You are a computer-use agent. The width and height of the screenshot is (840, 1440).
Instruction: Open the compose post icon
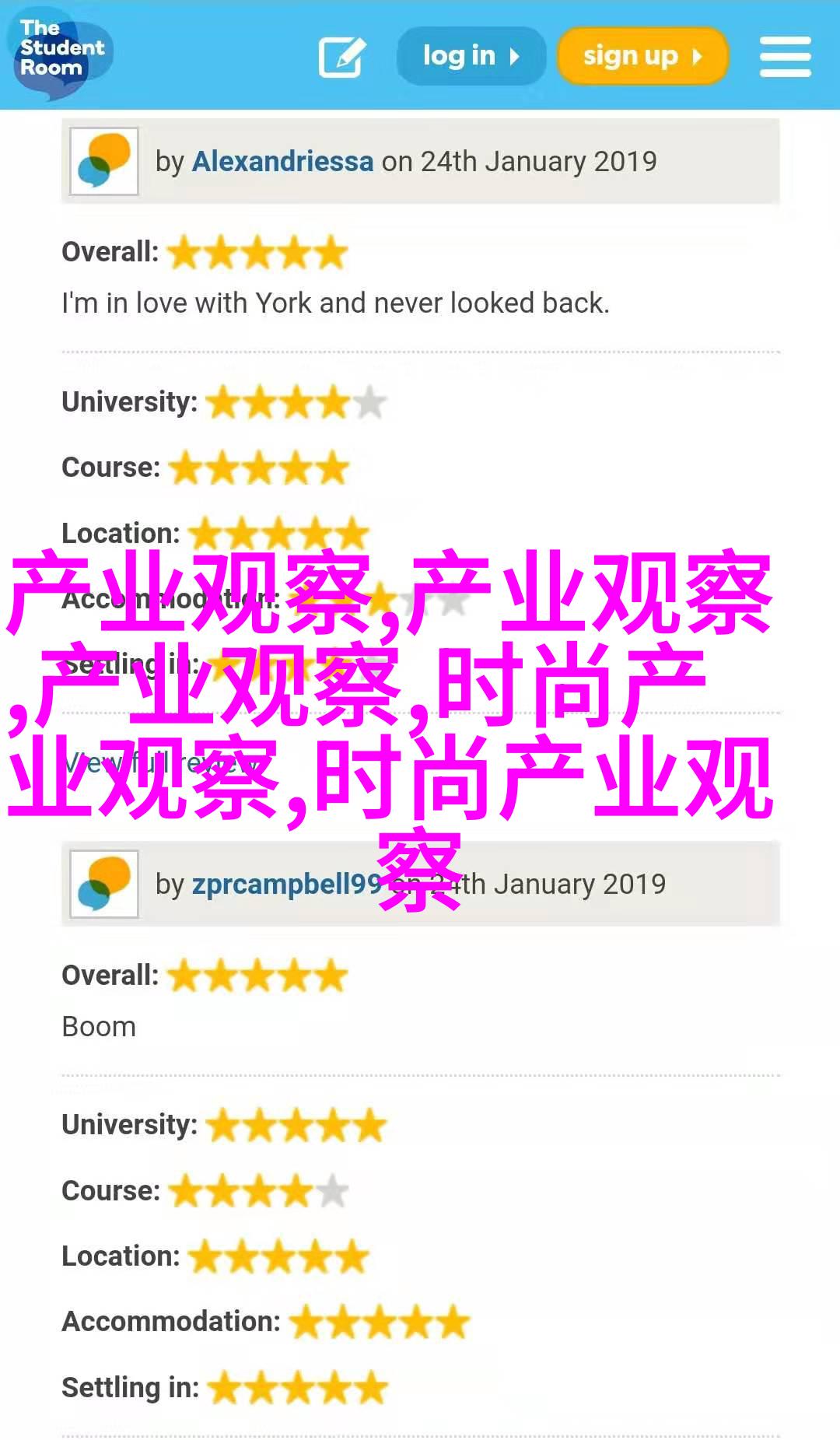click(x=342, y=57)
